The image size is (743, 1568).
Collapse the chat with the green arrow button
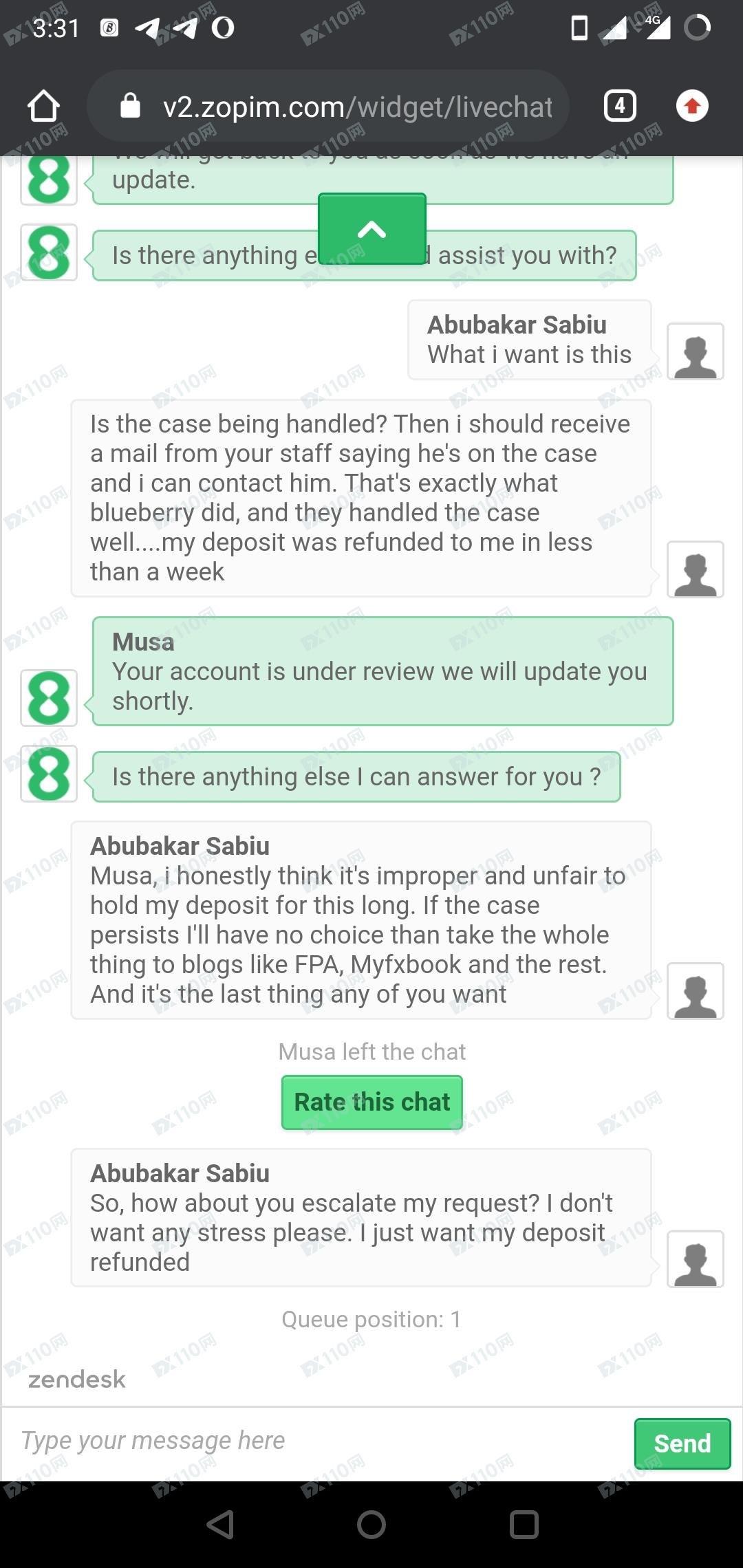click(371, 230)
